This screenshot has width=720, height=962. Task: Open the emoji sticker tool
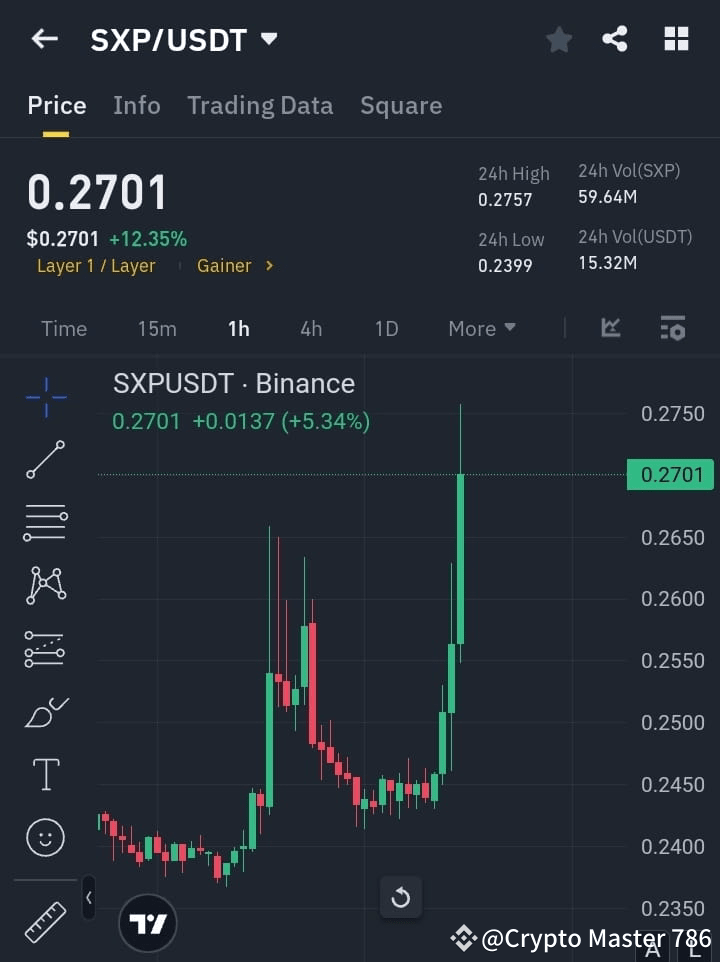tap(44, 837)
